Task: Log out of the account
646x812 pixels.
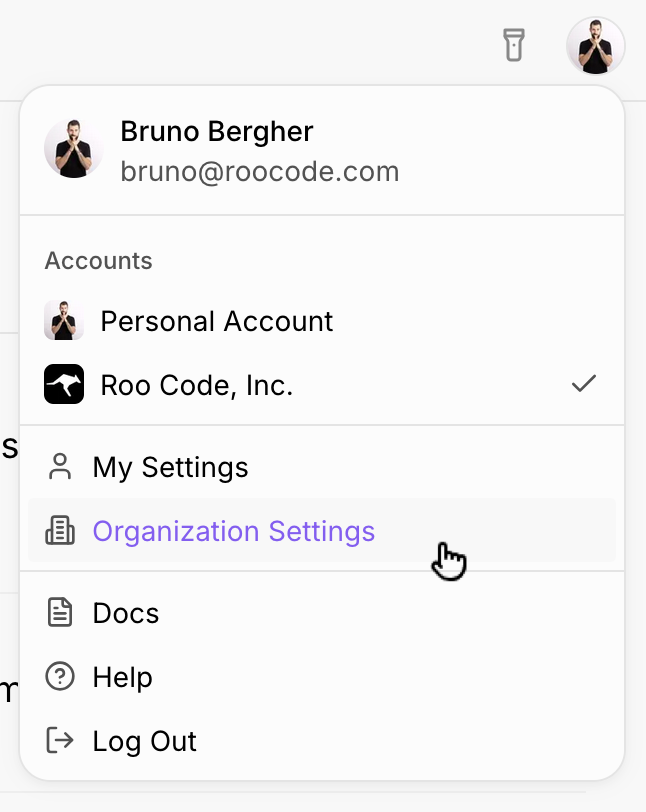Action: point(144,741)
